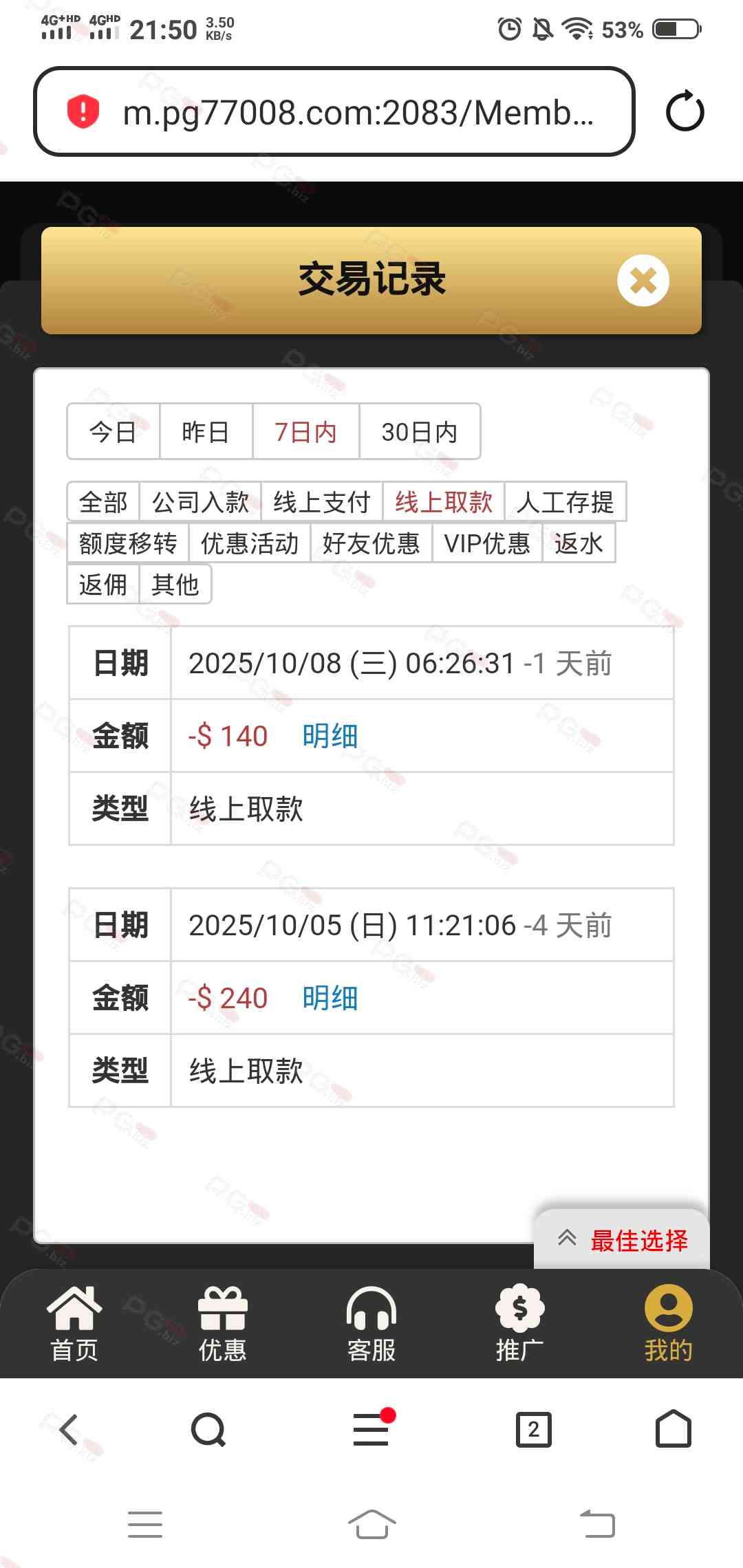Filter by 全部 transaction types
743x1568 pixels.
tap(103, 502)
